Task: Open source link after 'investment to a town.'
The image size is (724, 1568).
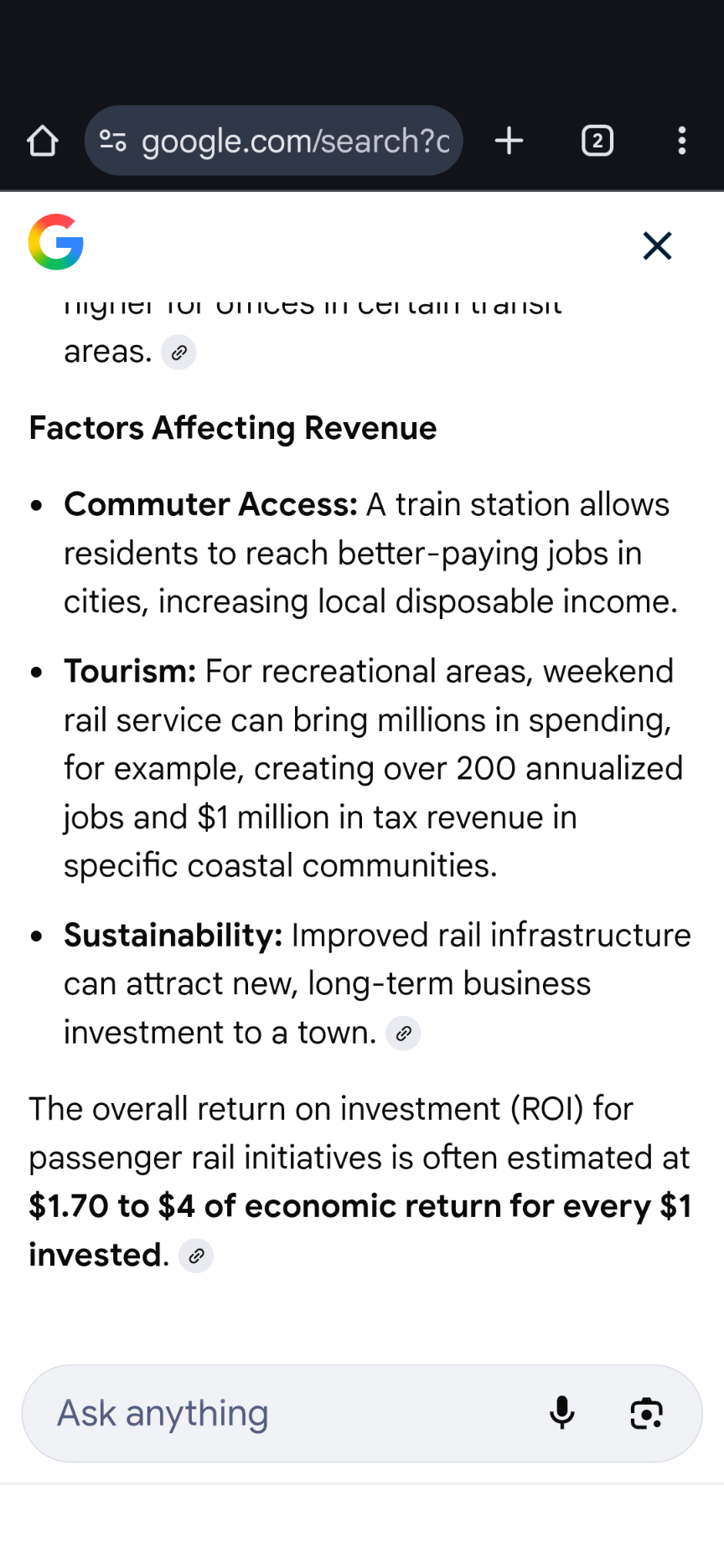Action: coord(403,1034)
